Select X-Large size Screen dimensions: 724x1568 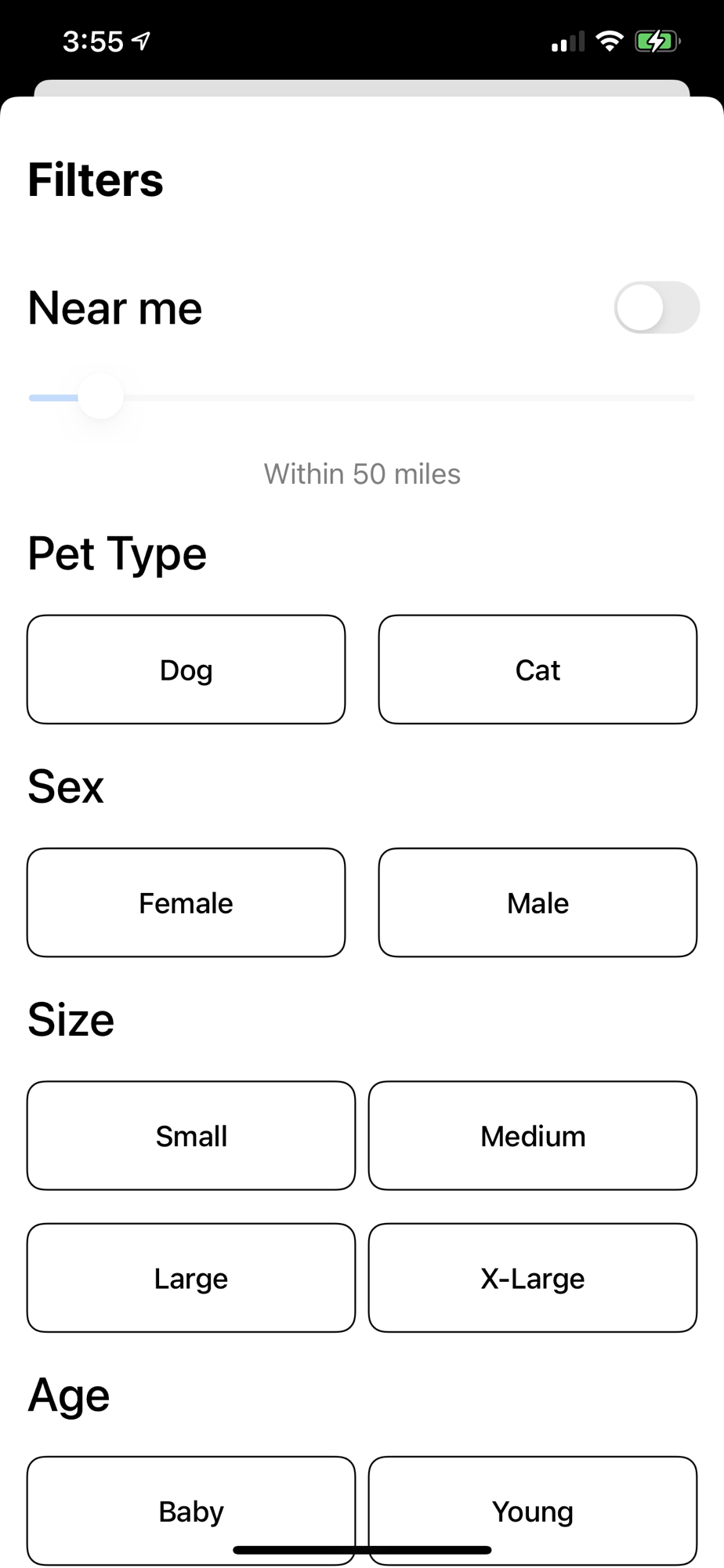coord(533,1278)
